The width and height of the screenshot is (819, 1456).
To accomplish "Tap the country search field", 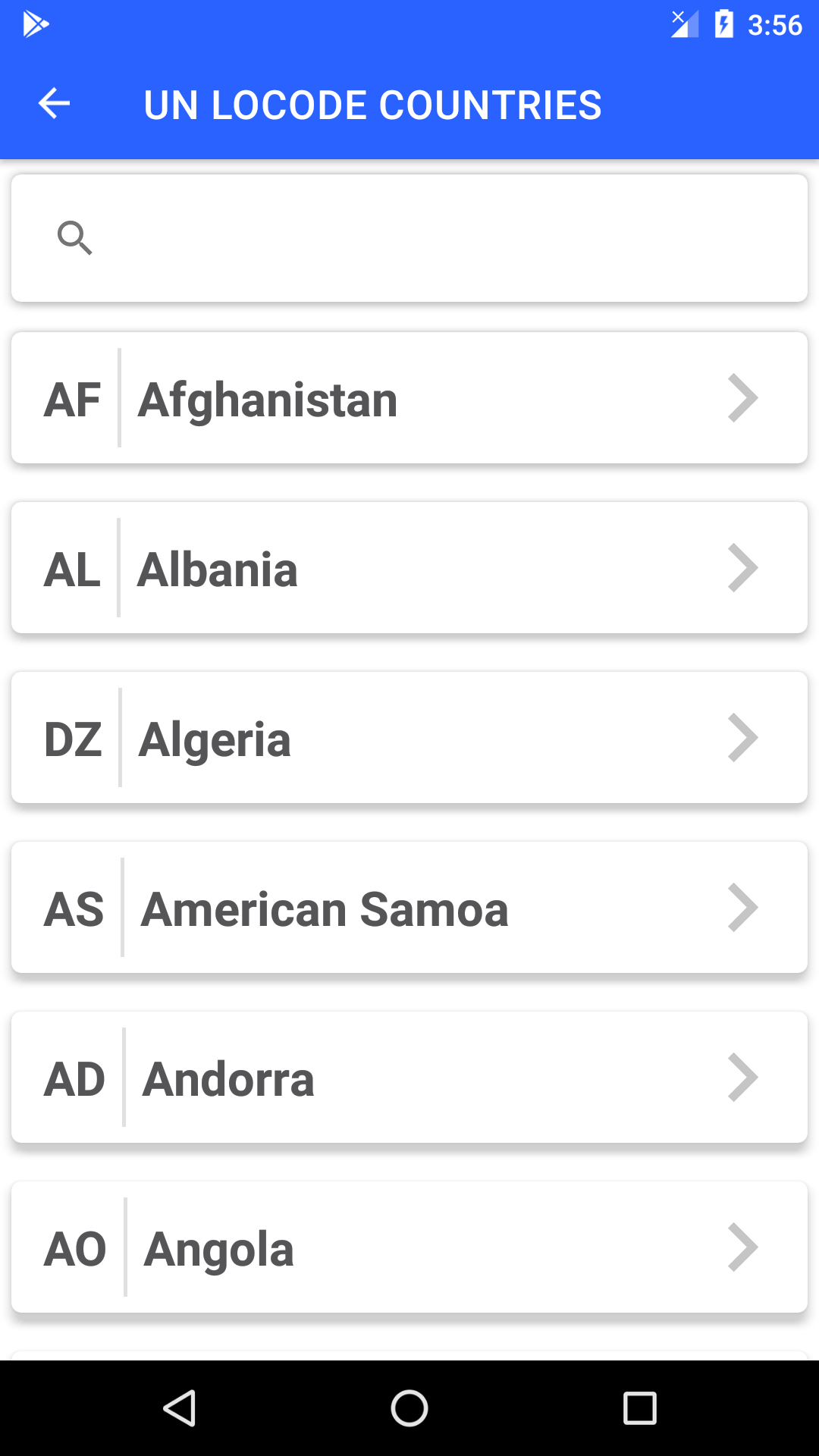I will (409, 238).
